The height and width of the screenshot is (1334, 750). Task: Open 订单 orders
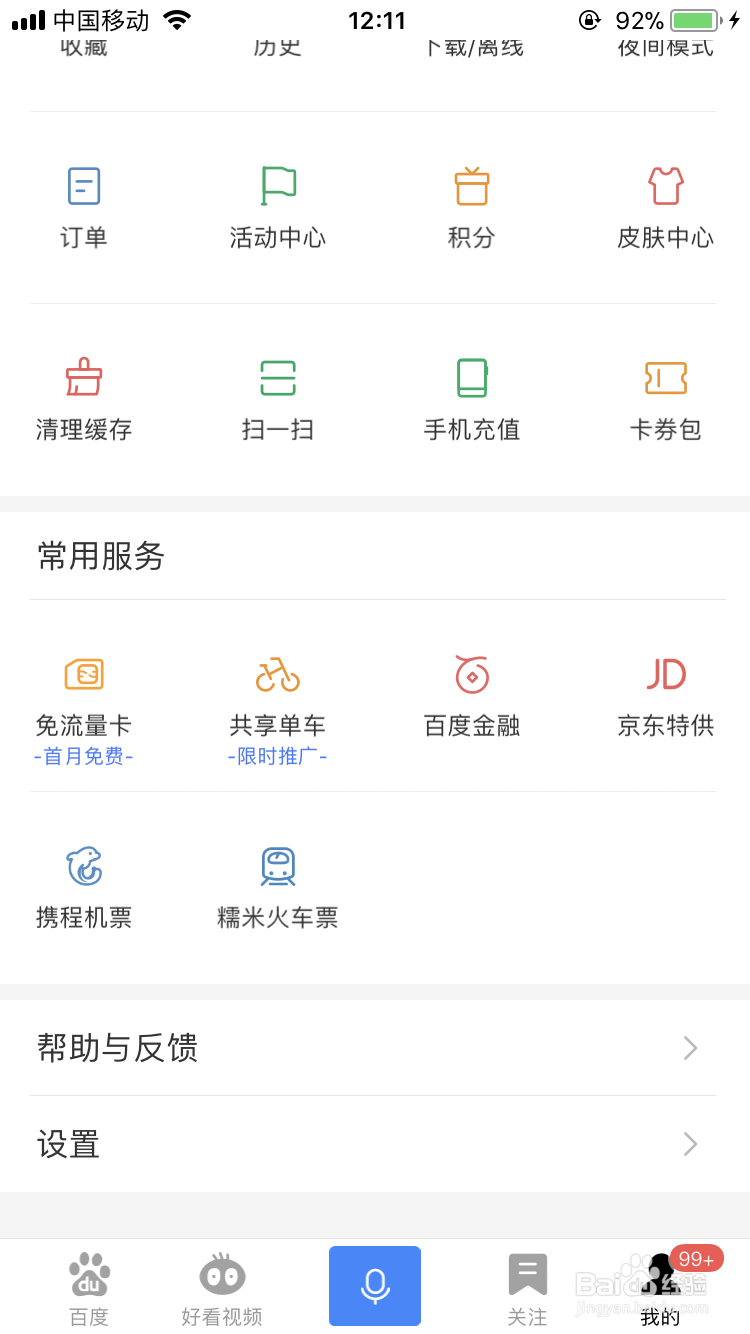(84, 209)
